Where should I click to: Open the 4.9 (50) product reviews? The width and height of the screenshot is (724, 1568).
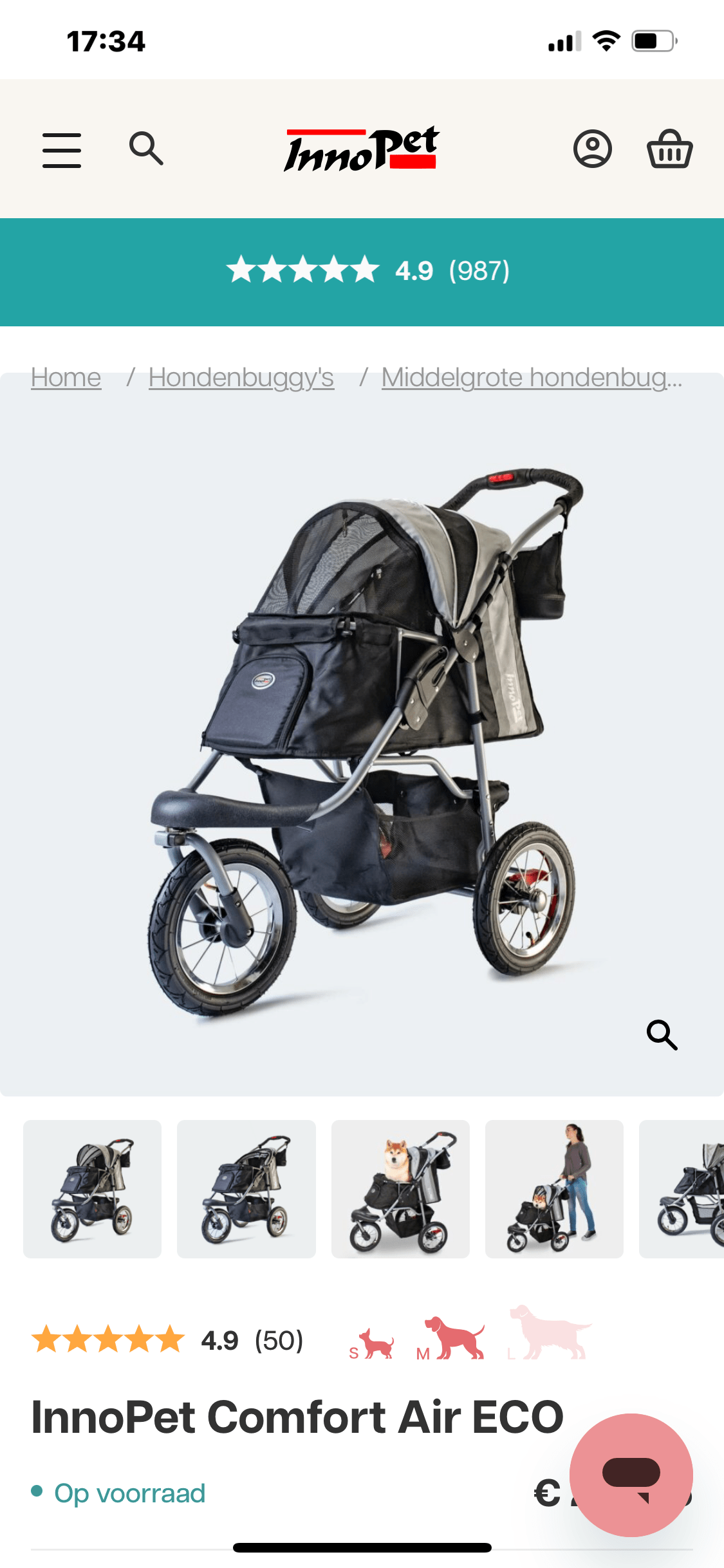pyautogui.click(x=167, y=1340)
